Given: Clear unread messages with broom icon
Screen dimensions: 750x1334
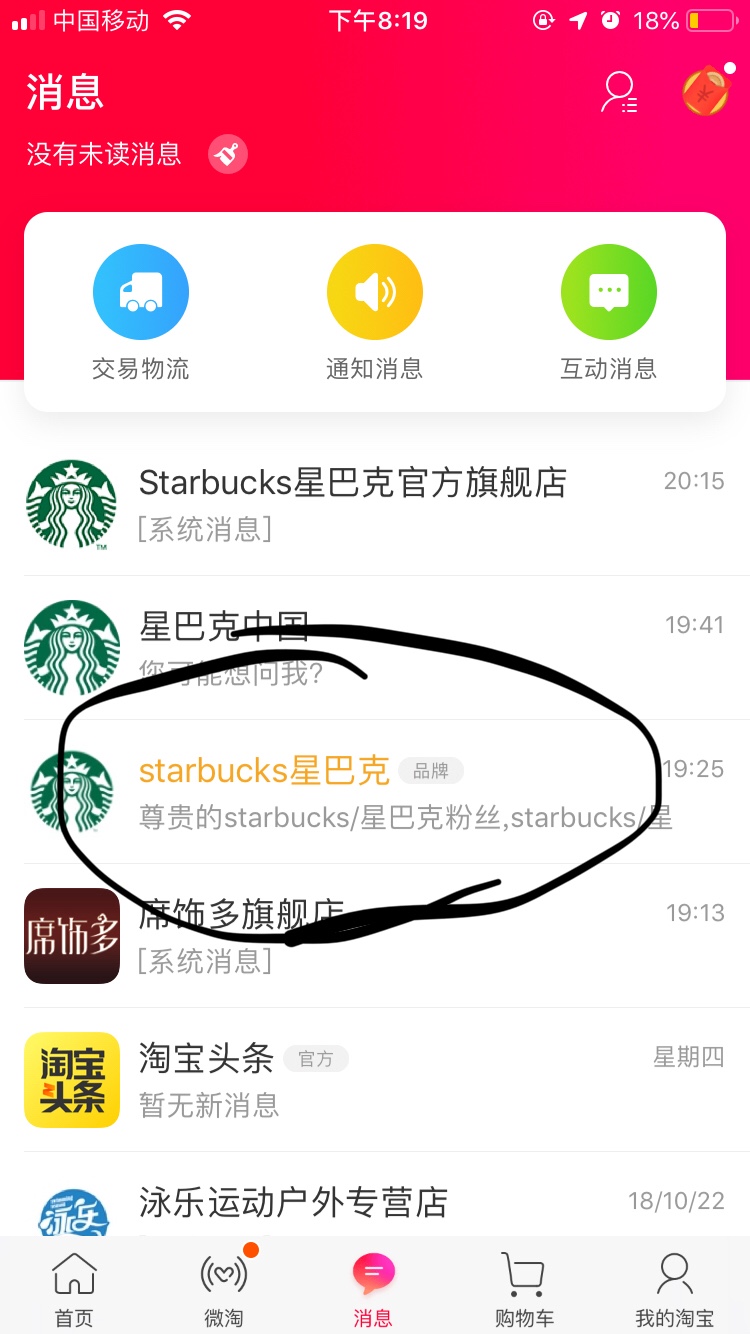Looking at the screenshot, I should point(227,155).
